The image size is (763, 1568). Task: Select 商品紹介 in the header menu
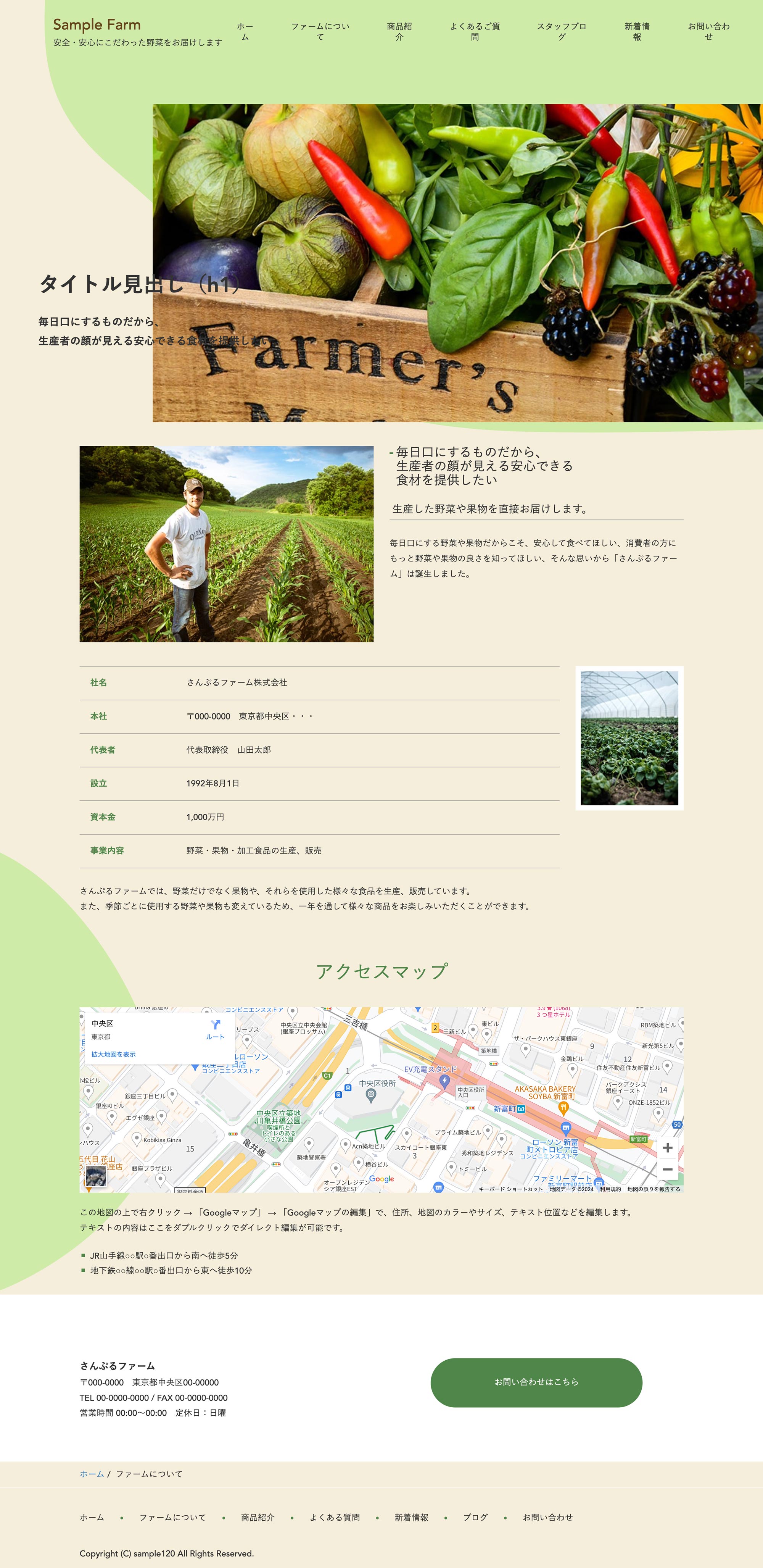coord(399,32)
